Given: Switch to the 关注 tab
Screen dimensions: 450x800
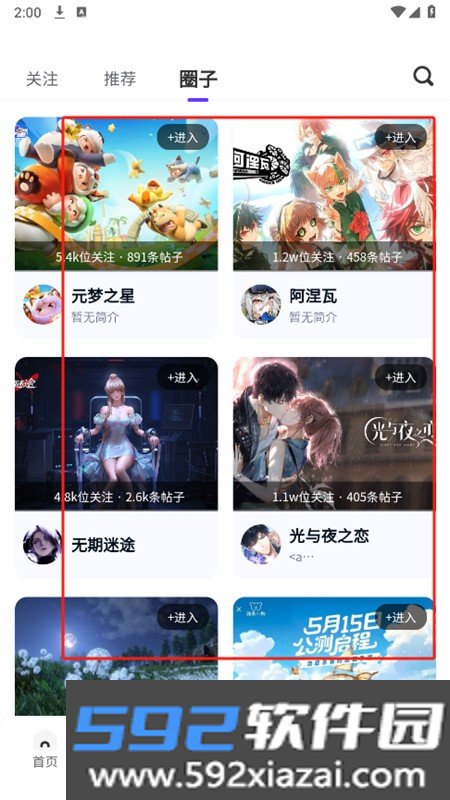Looking at the screenshot, I should pos(42,79).
